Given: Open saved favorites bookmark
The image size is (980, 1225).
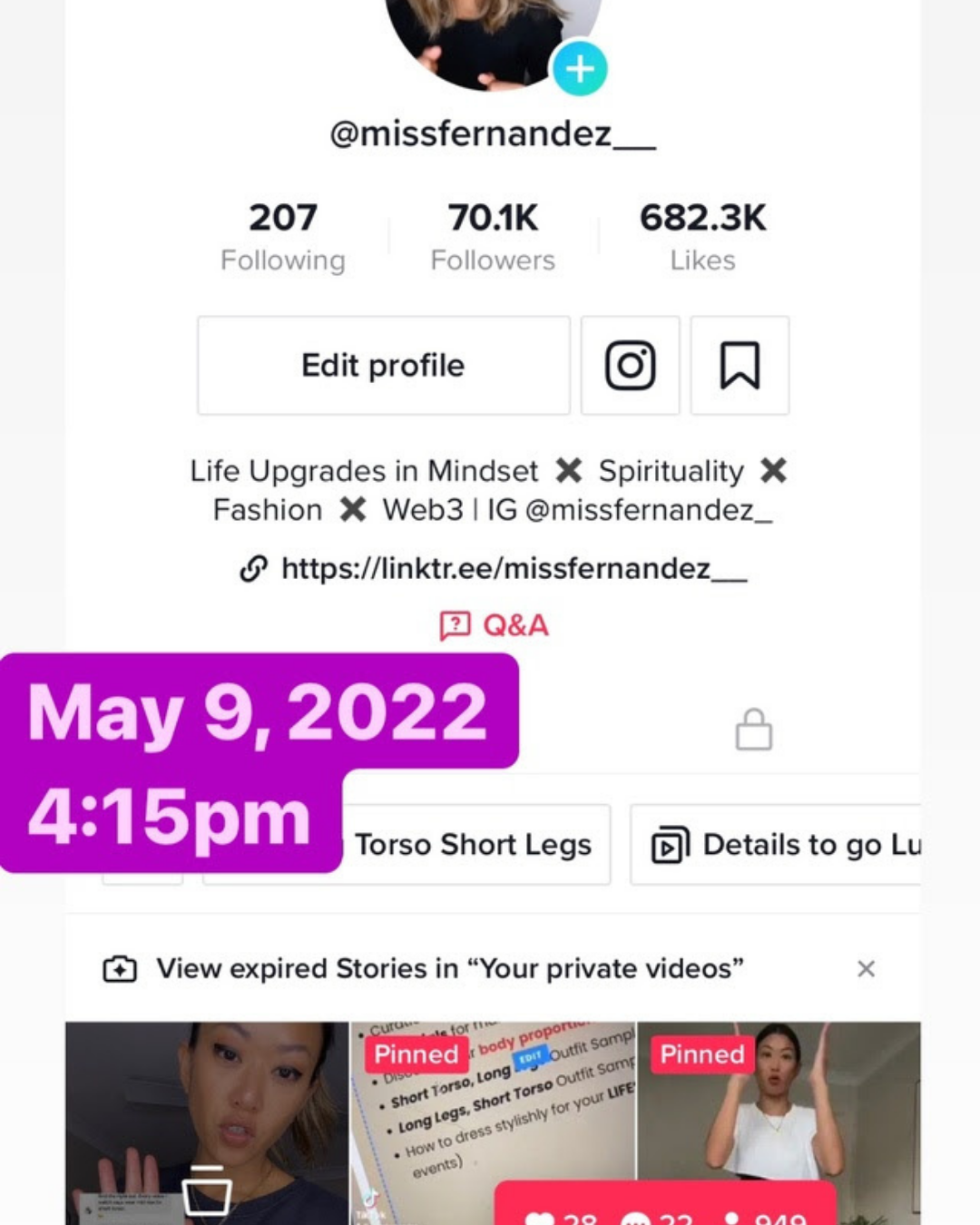Looking at the screenshot, I should pos(740,366).
